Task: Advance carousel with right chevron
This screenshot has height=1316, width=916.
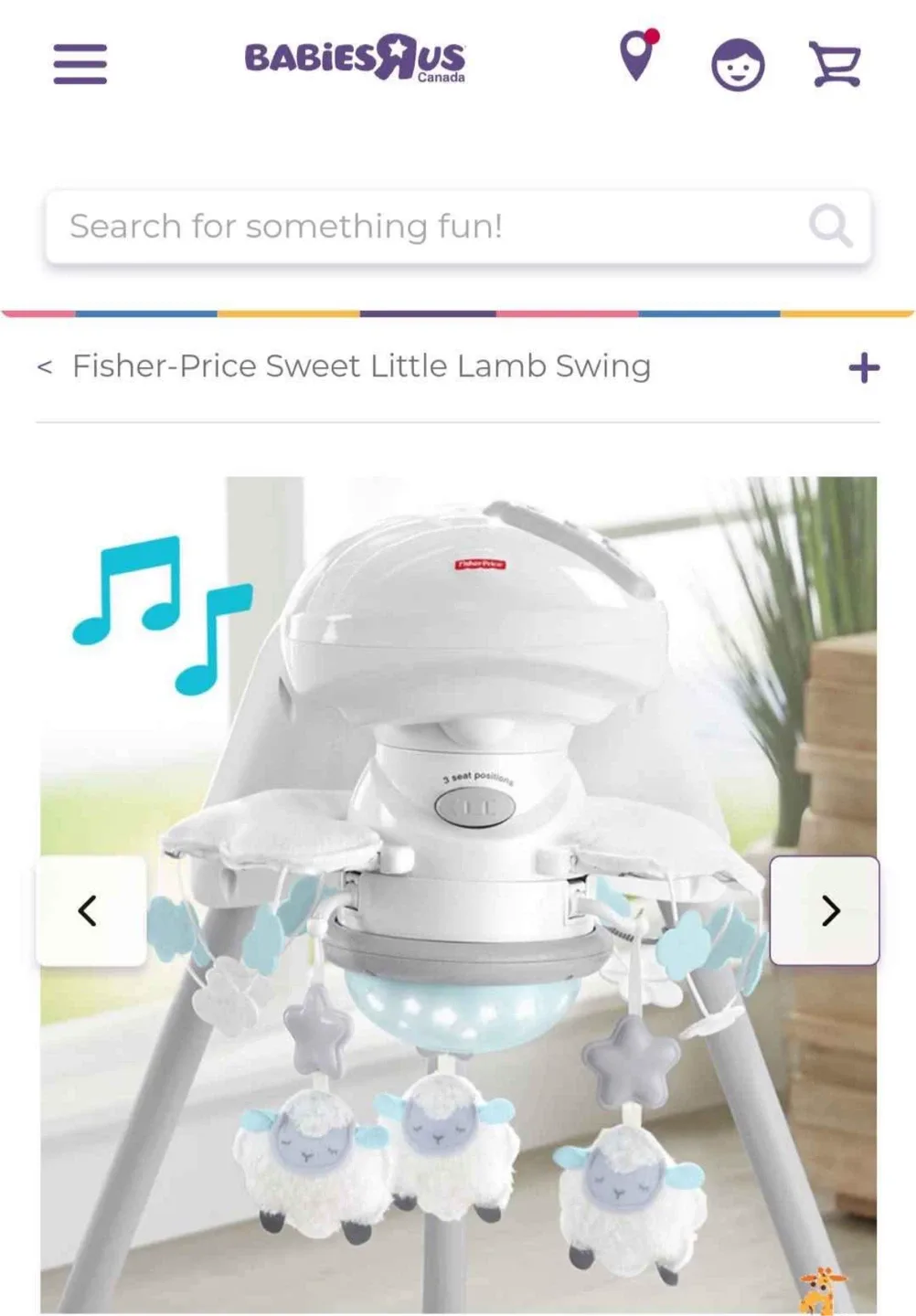Action: tap(831, 910)
